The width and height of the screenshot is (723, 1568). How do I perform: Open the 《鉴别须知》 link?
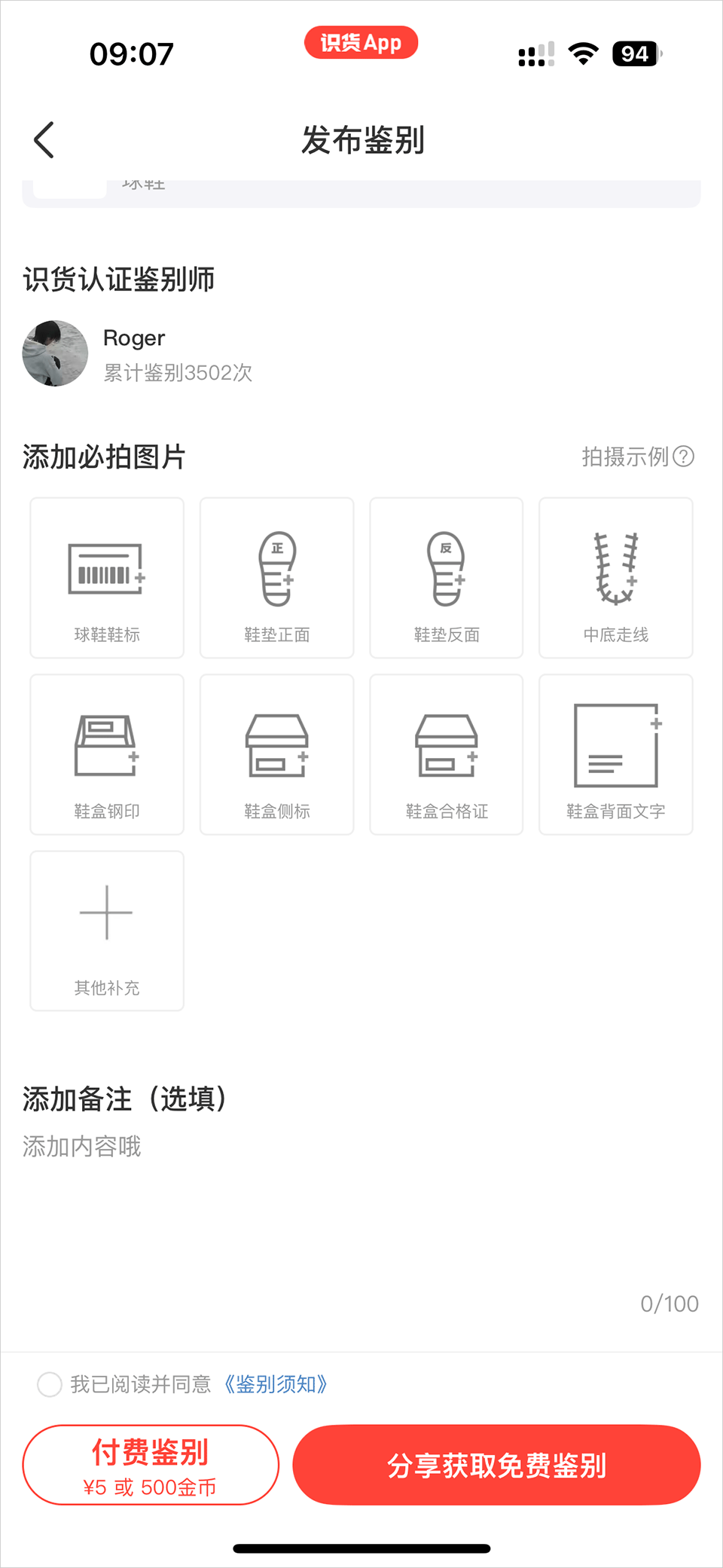pos(276,1384)
